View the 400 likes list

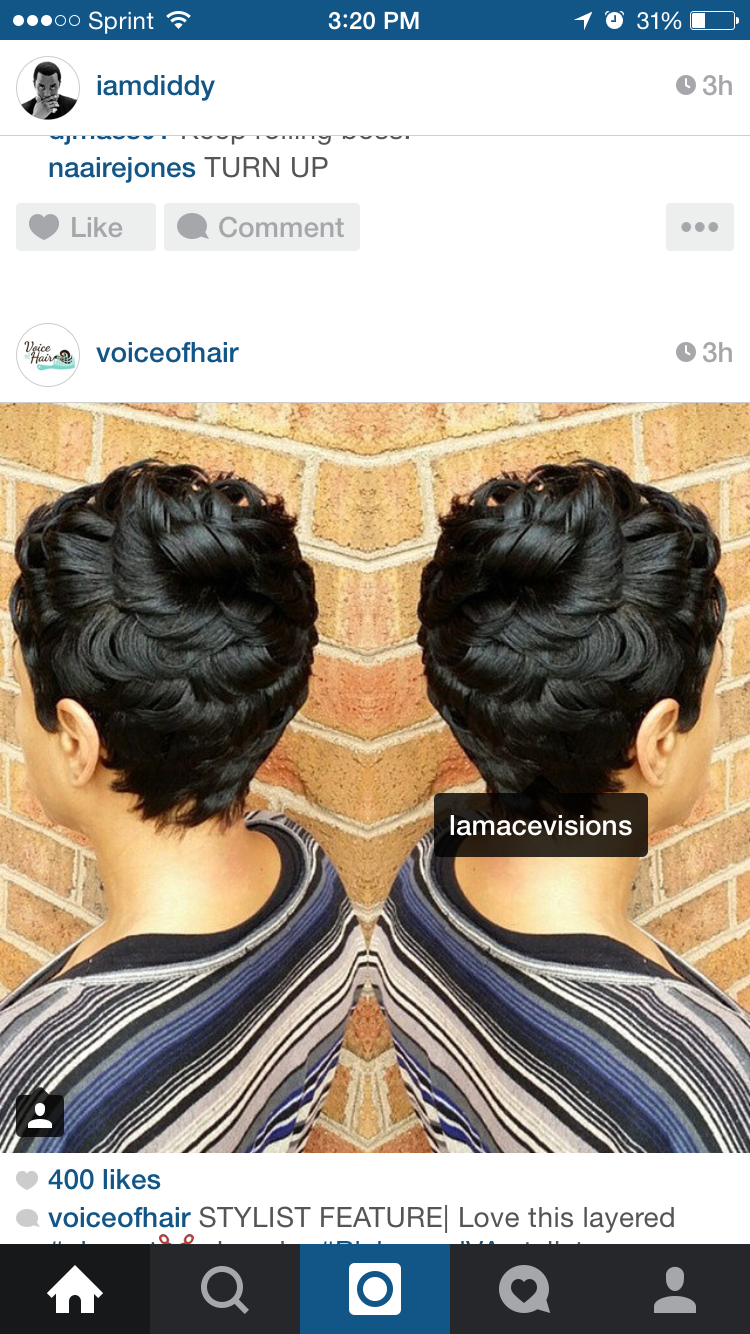[x=104, y=1180]
